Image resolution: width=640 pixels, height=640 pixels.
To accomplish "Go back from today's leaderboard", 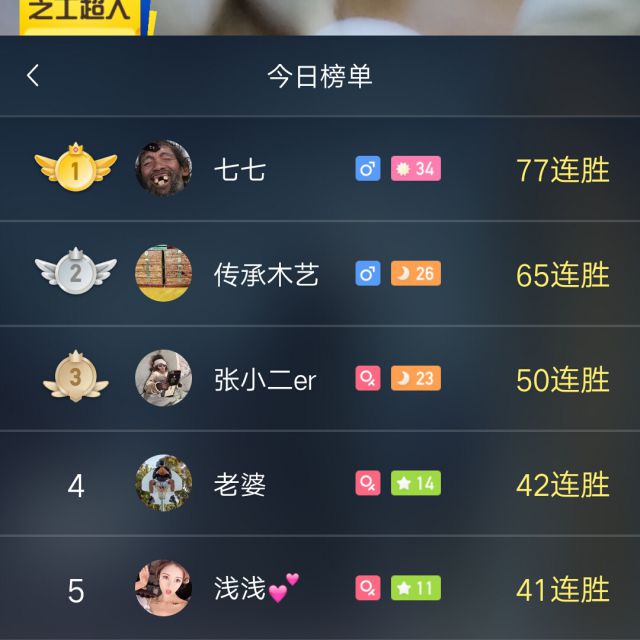I will tap(33, 76).
